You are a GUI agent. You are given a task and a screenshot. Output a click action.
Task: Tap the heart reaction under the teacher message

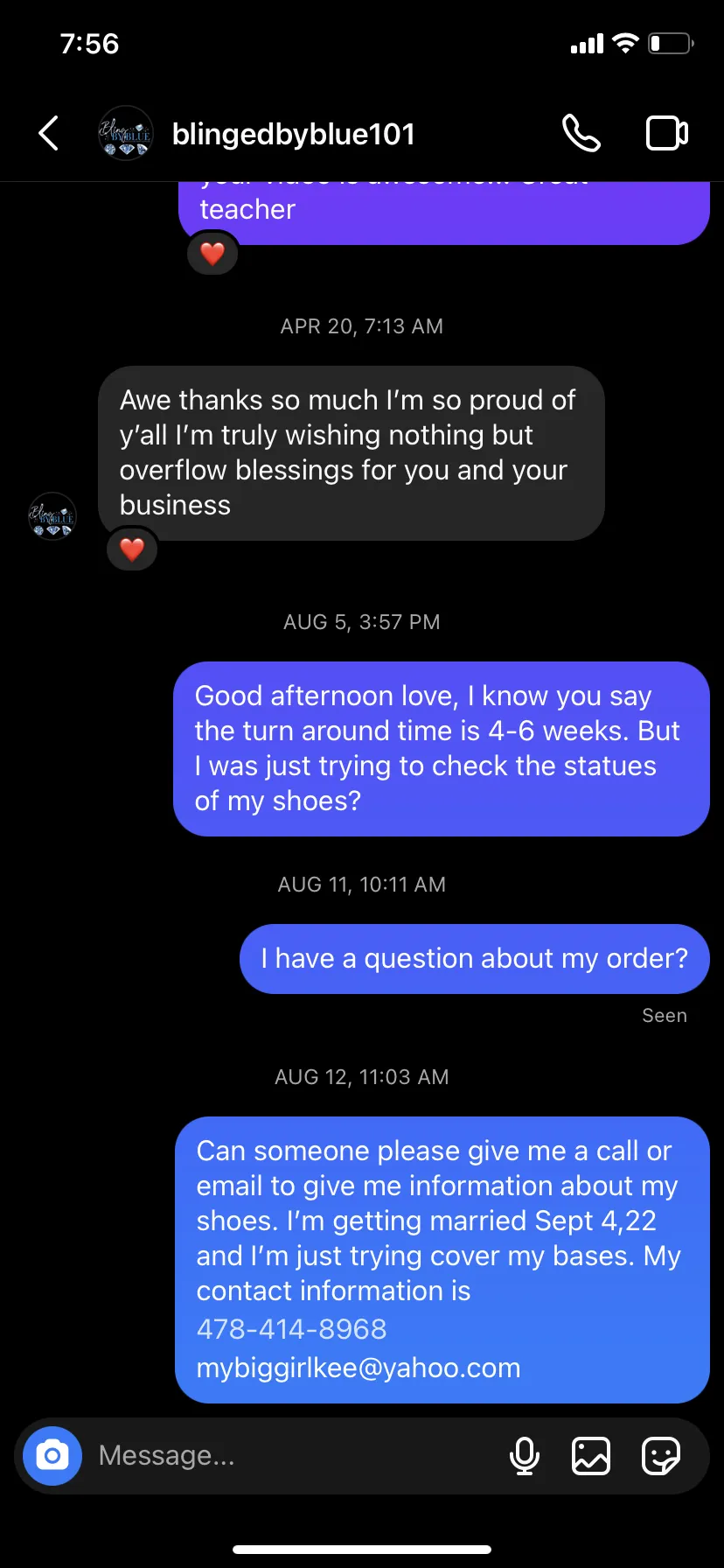[x=212, y=254]
